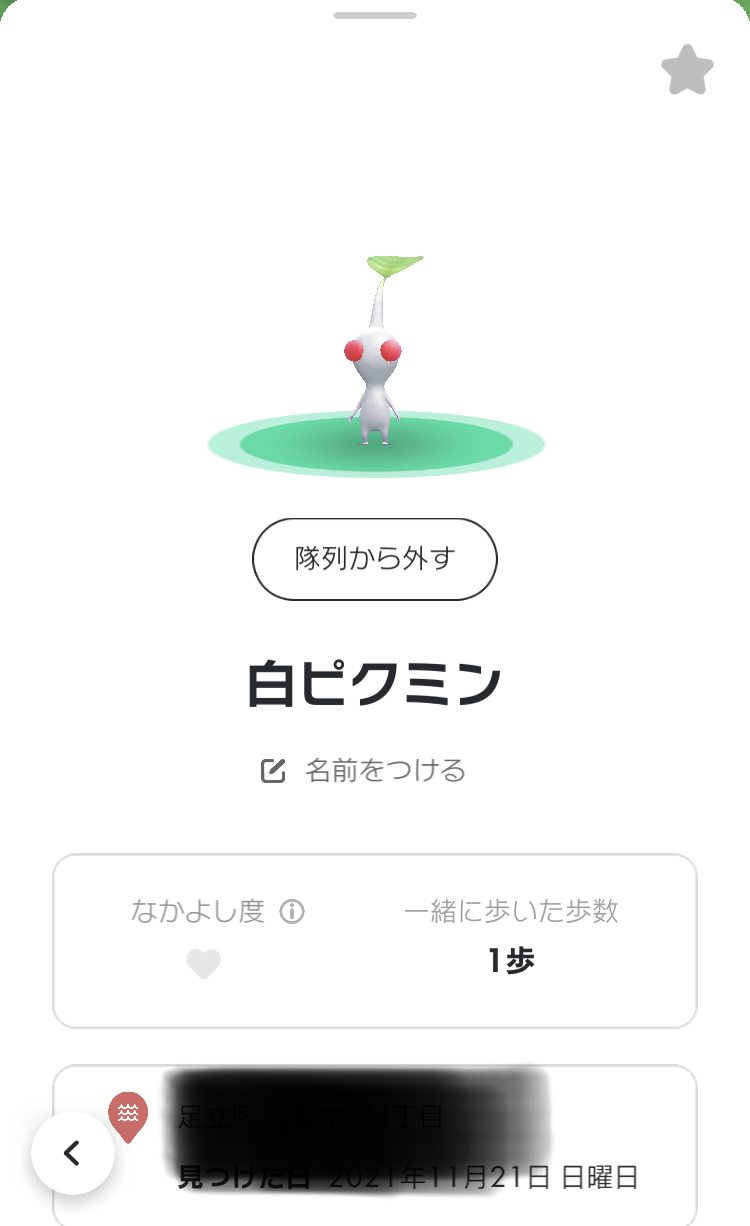
Task: Open the なかよし度 info icon
Action: 292,912
